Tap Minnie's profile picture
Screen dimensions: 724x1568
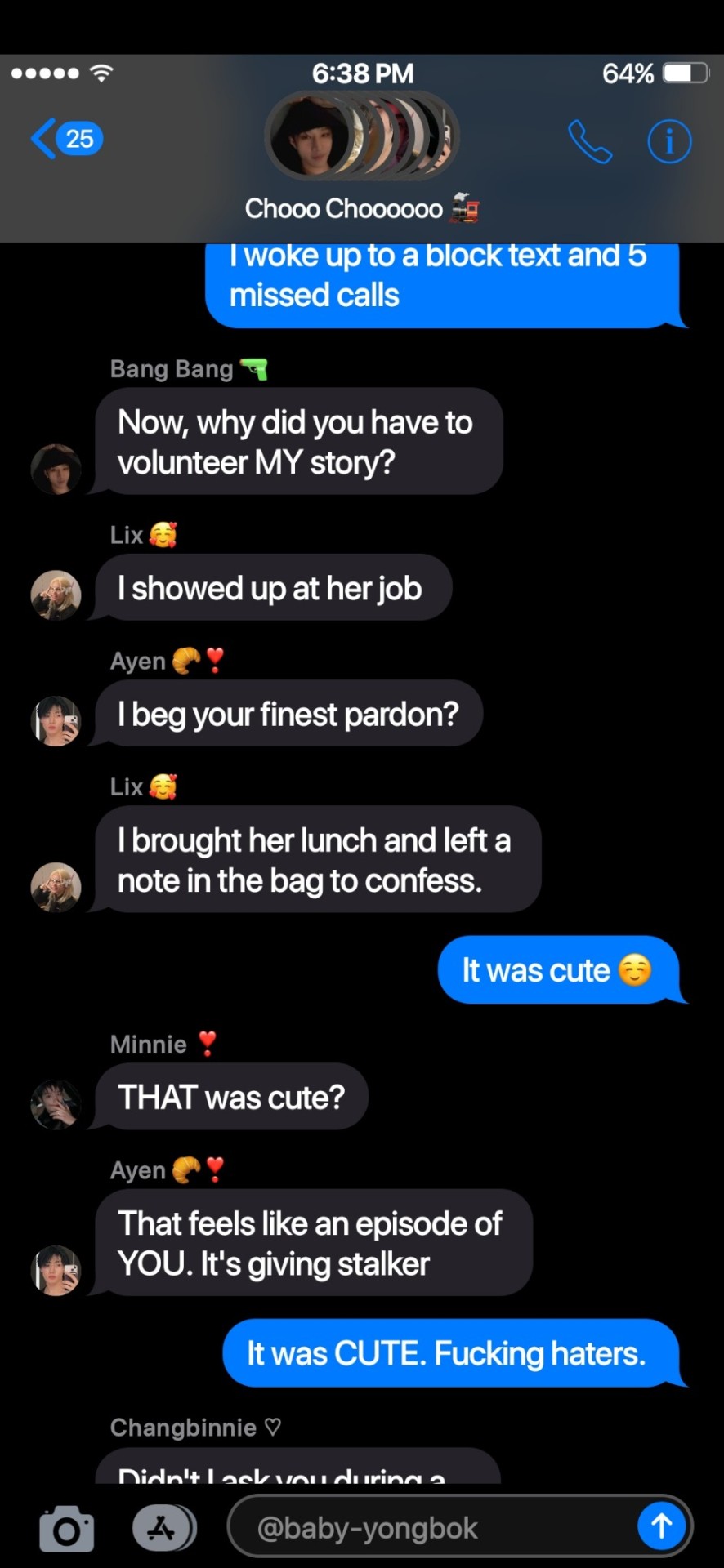coord(56,1104)
